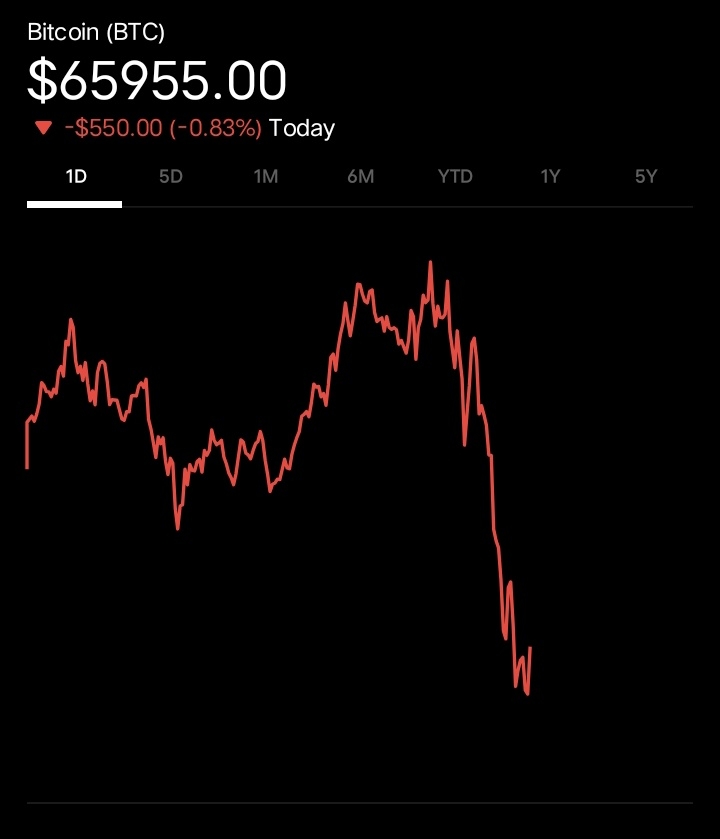View the YTD price chart

pyautogui.click(x=455, y=177)
